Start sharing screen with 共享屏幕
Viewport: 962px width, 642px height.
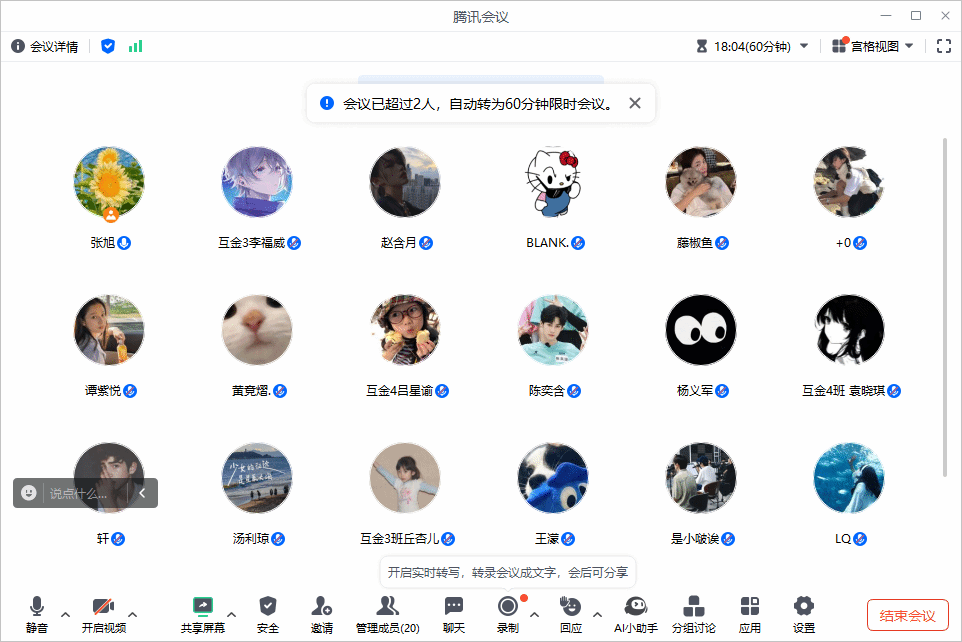(202, 613)
